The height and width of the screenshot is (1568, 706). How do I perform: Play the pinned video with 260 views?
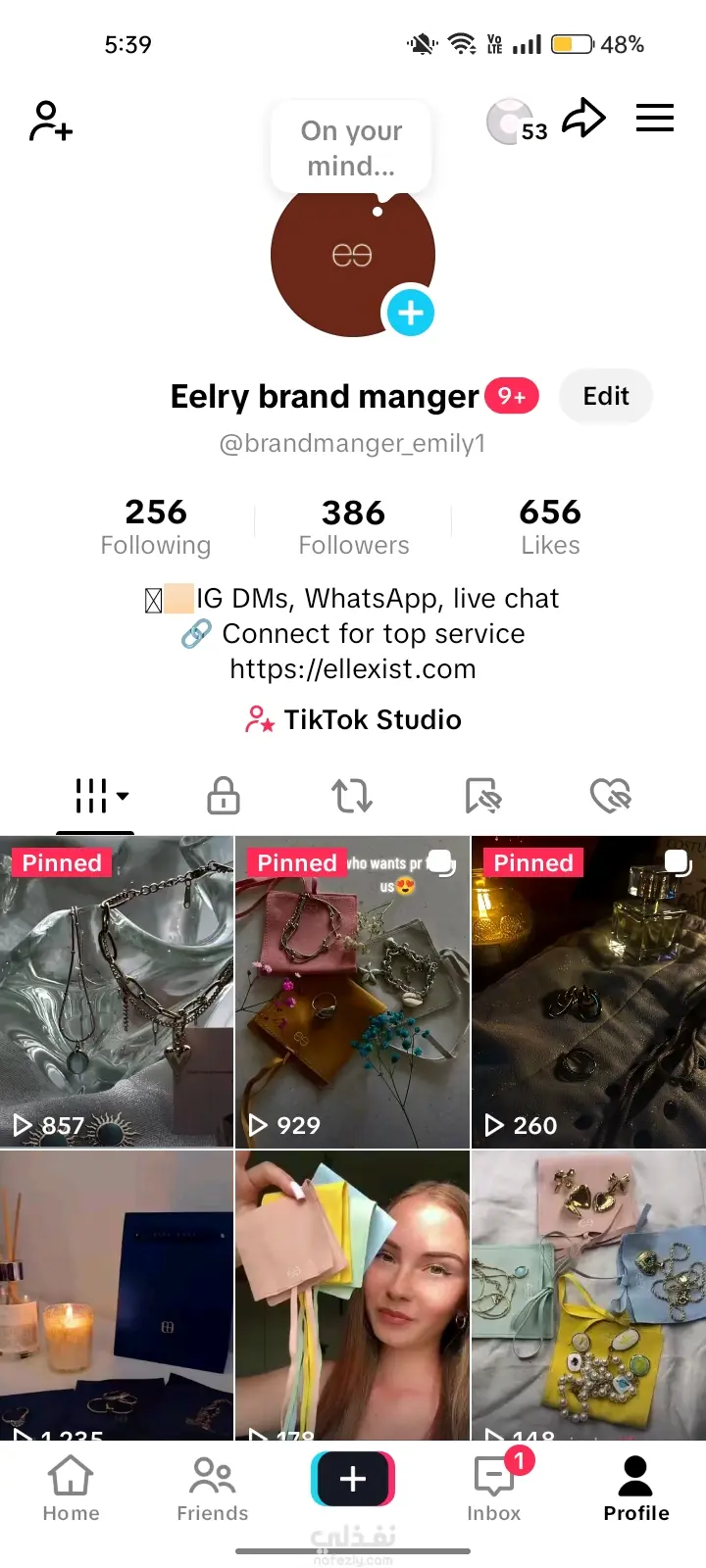pyautogui.click(x=588, y=992)
